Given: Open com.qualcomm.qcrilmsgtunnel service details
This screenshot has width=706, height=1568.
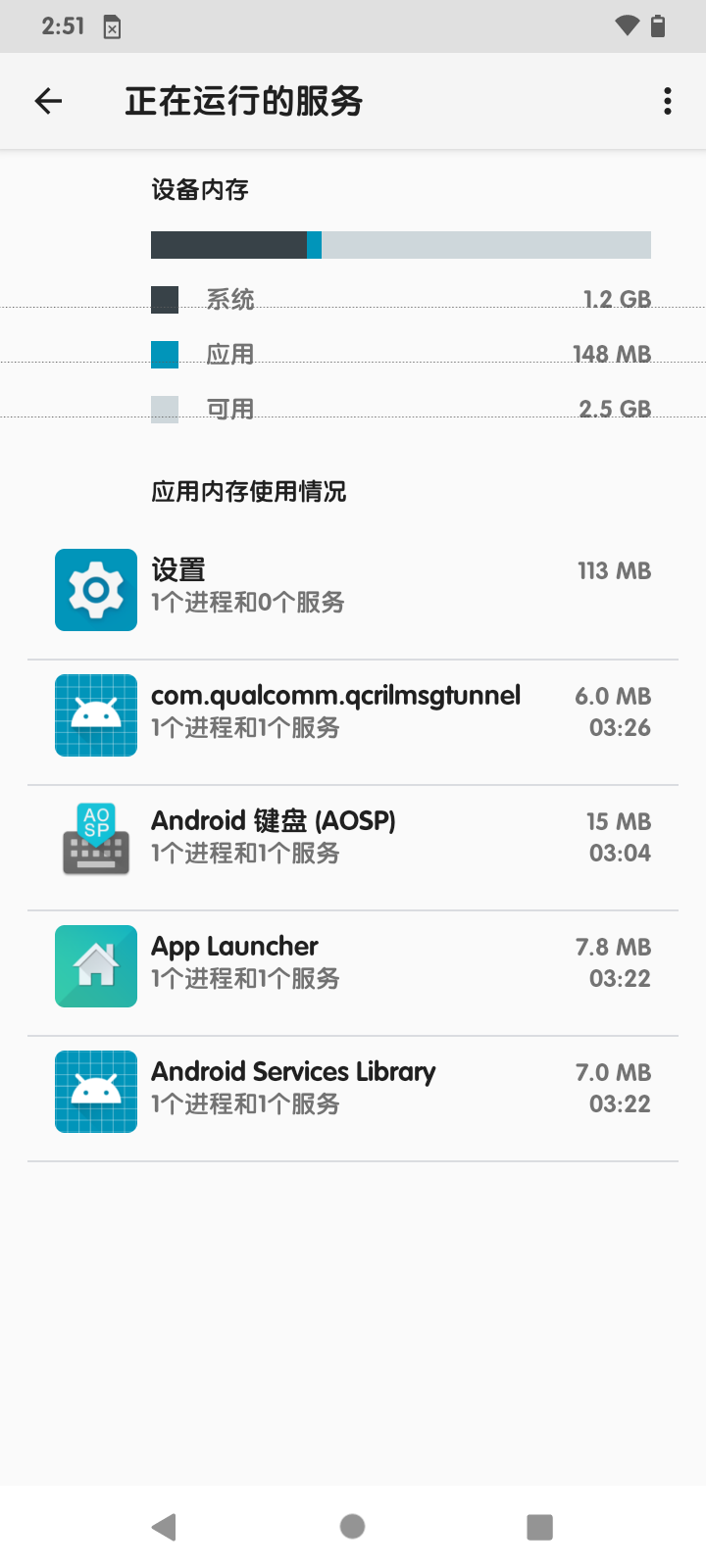Looking at the screenshot, I should (x=353, y=714).
